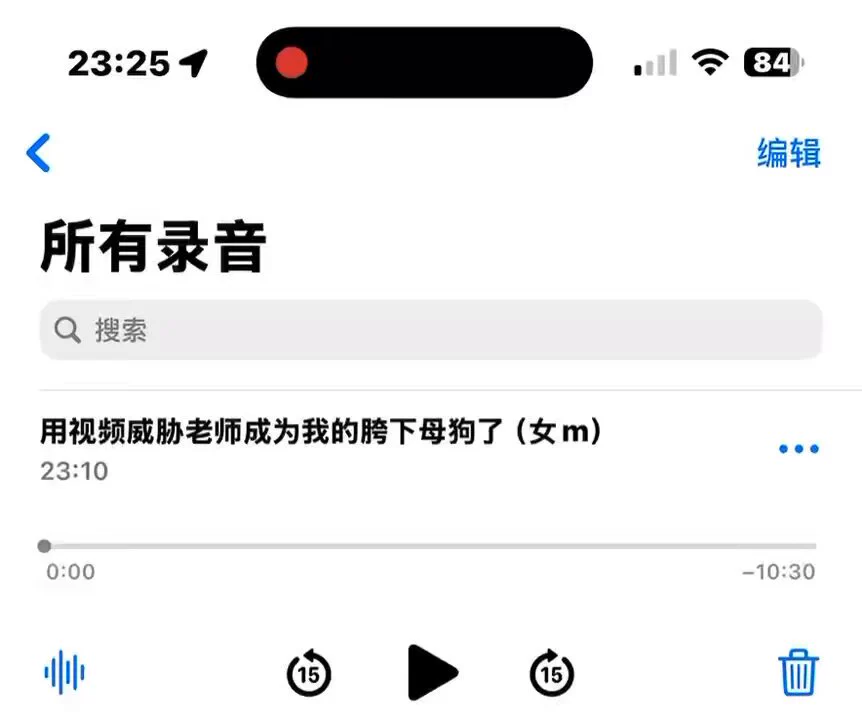This screenshot has height=720, width=862.
Task: Rewind the recording 15 seconds
Action: click(x=309, y=673)
